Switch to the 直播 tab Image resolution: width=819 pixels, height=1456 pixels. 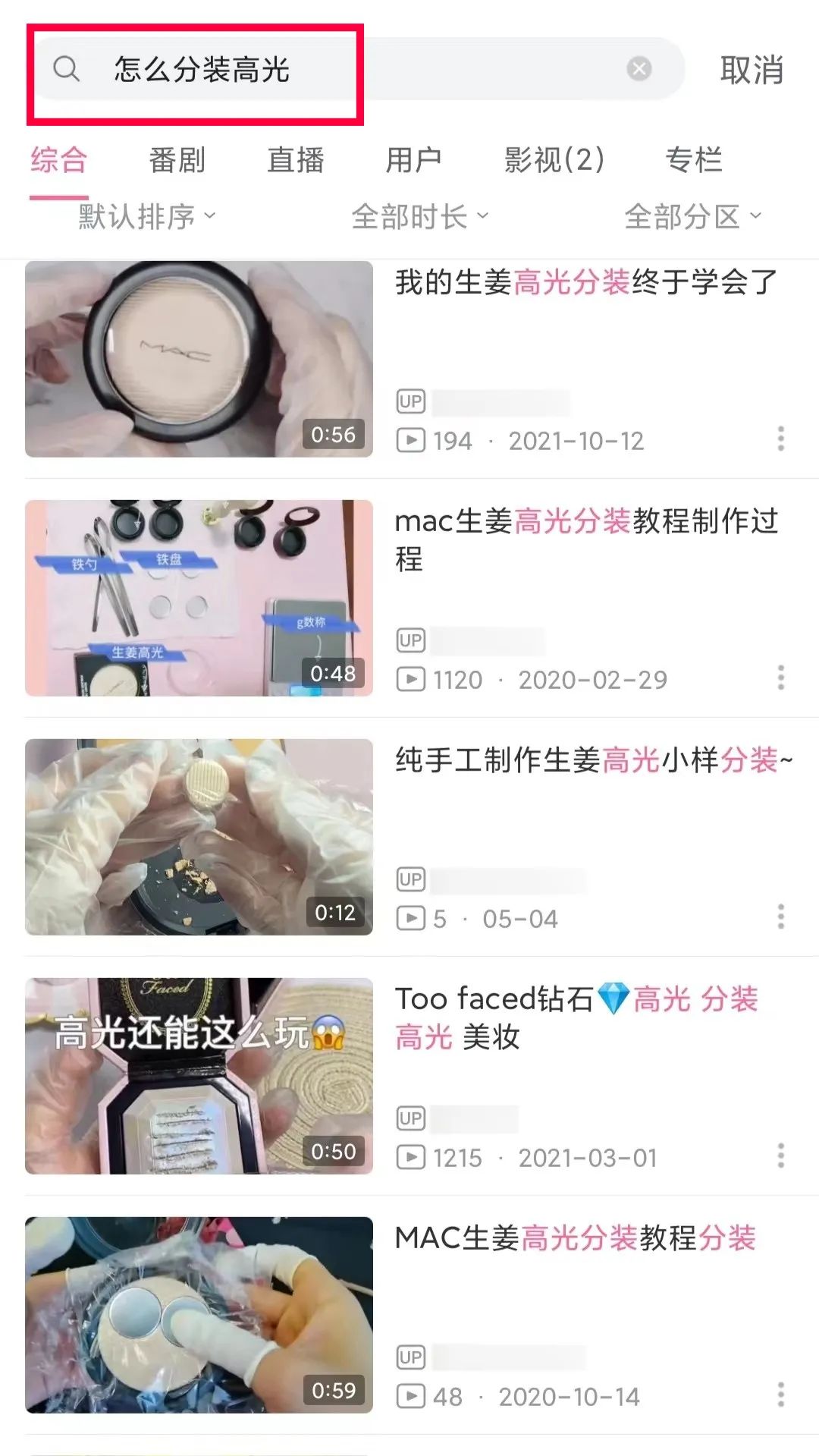(295, 160)
